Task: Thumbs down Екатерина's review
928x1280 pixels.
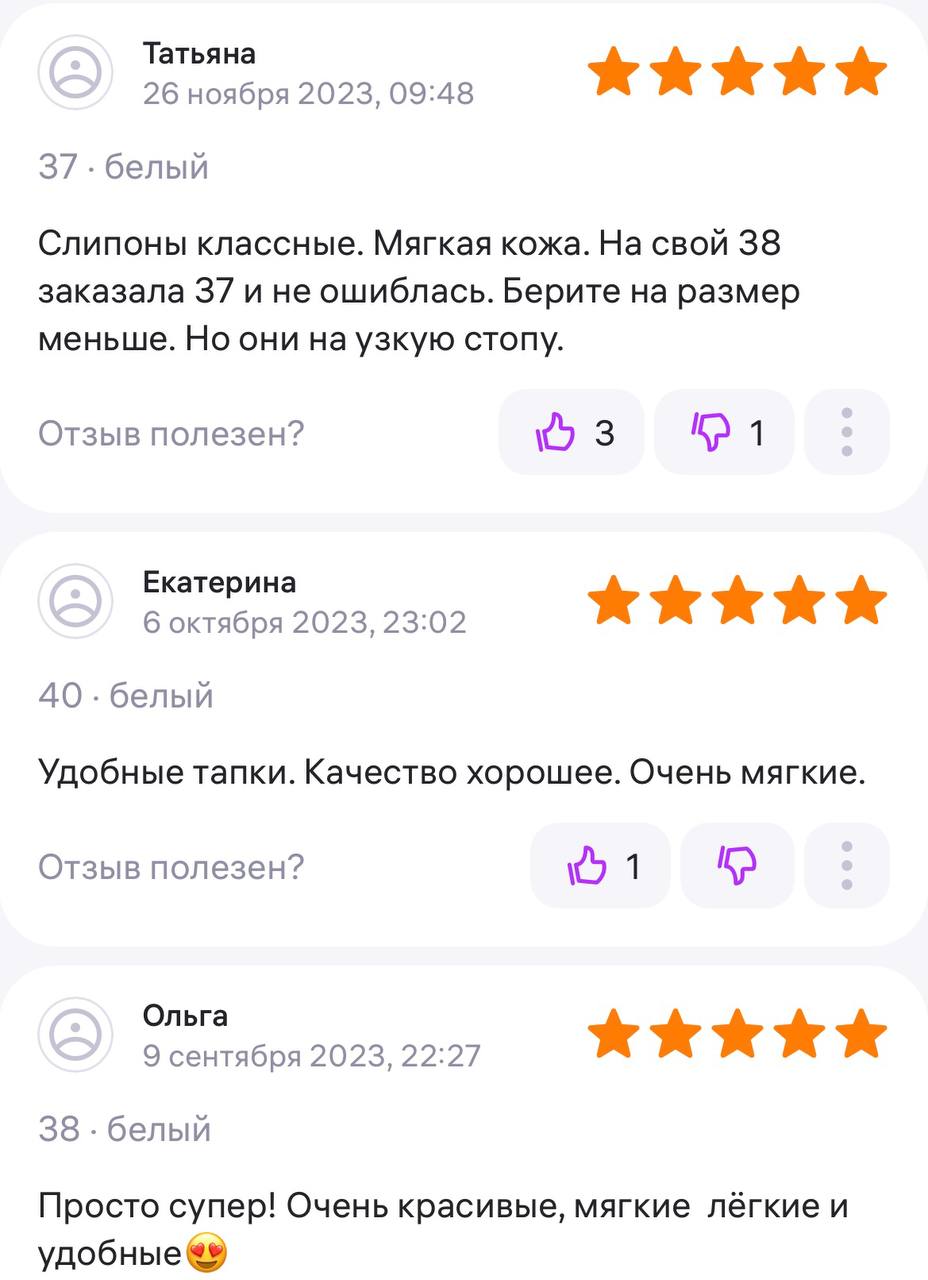Action: [737, 866]
